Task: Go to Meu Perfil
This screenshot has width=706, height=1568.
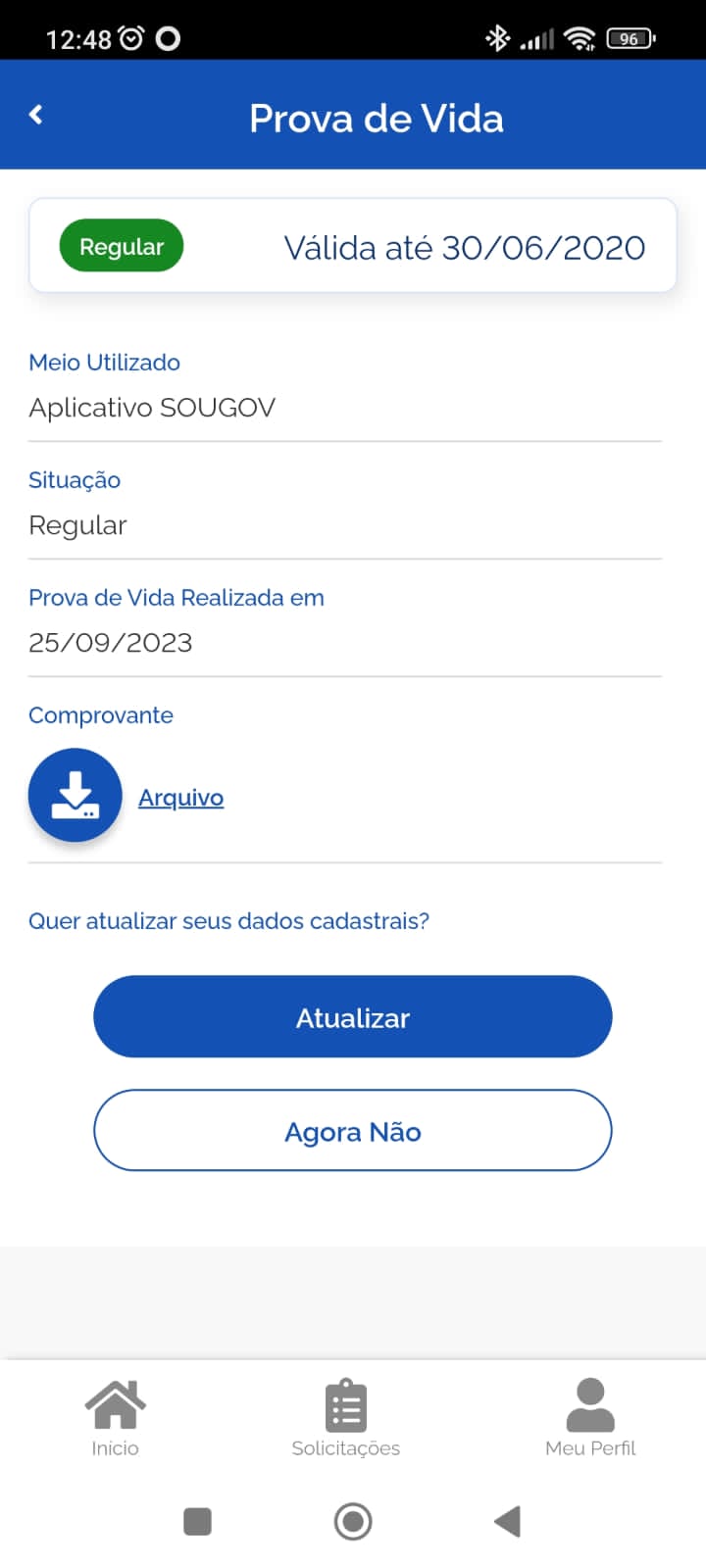Action: (590, 1417)
